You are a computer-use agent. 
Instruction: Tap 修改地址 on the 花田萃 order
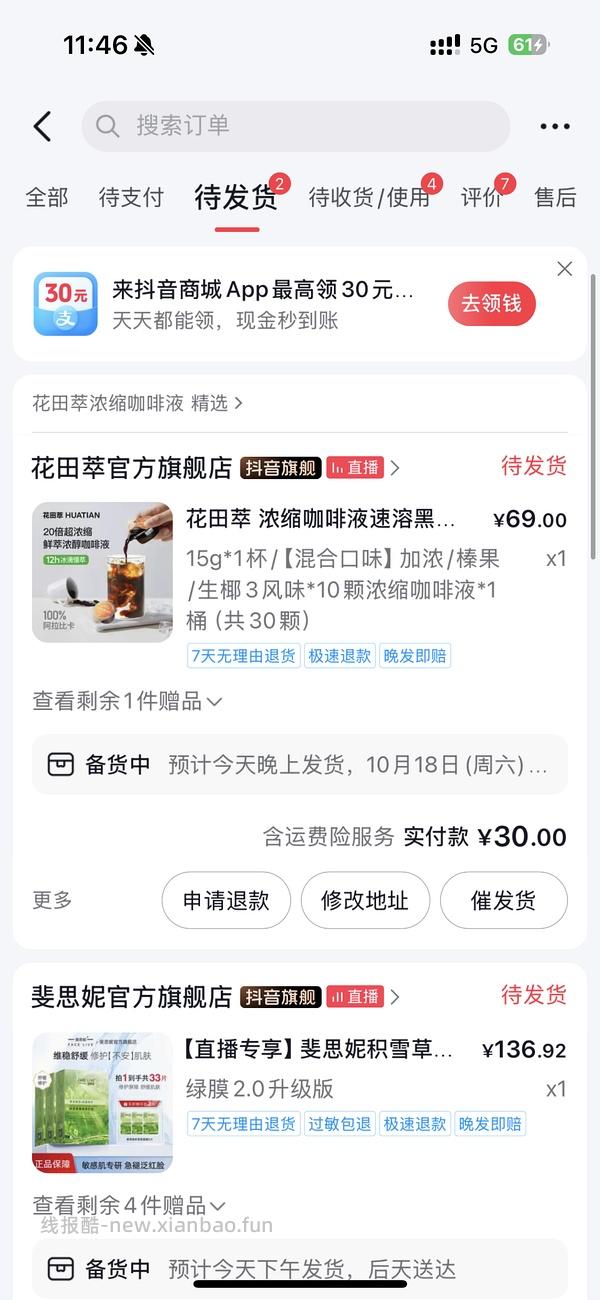click(x=365, y=900)
